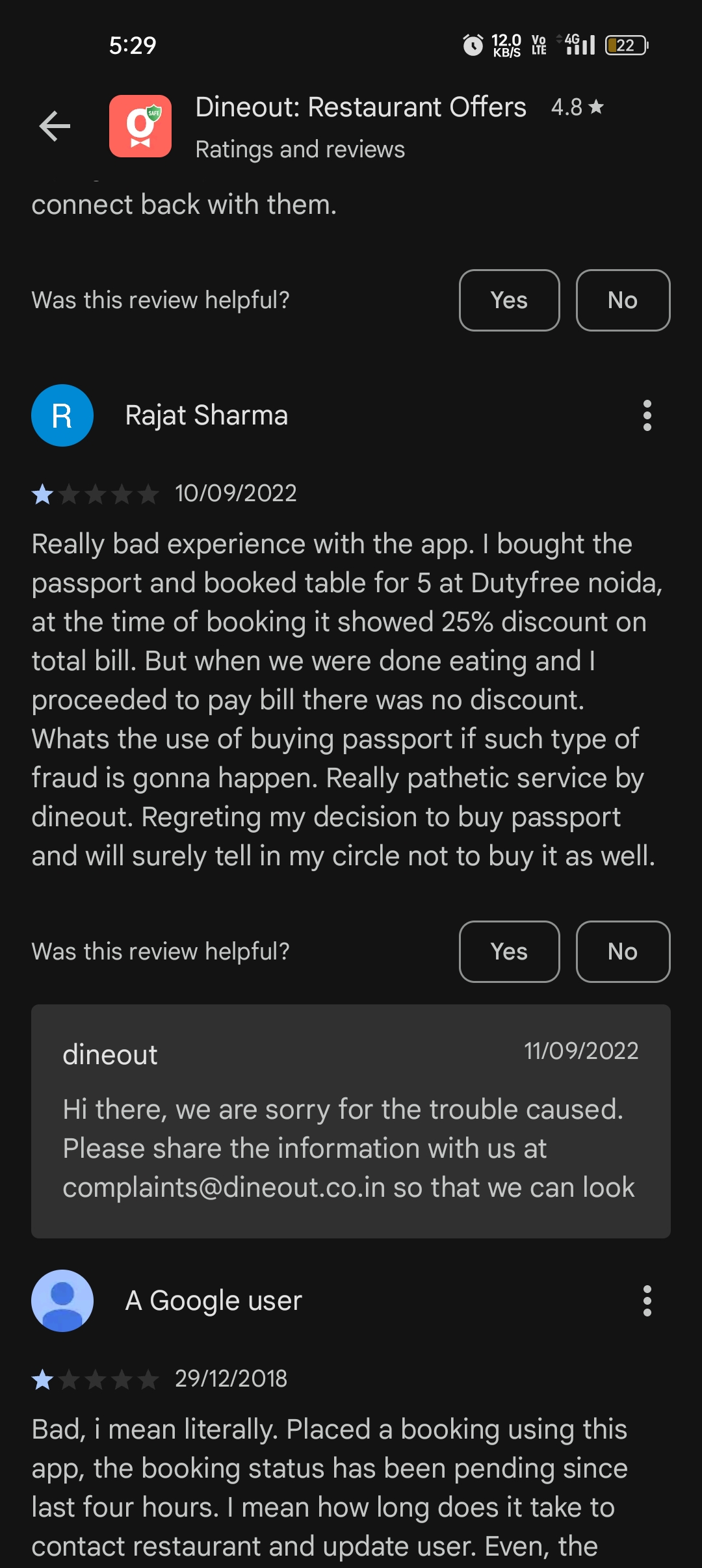Mark the review above Rajat Sharma's helpful with Yes

(x=509, y=300)
